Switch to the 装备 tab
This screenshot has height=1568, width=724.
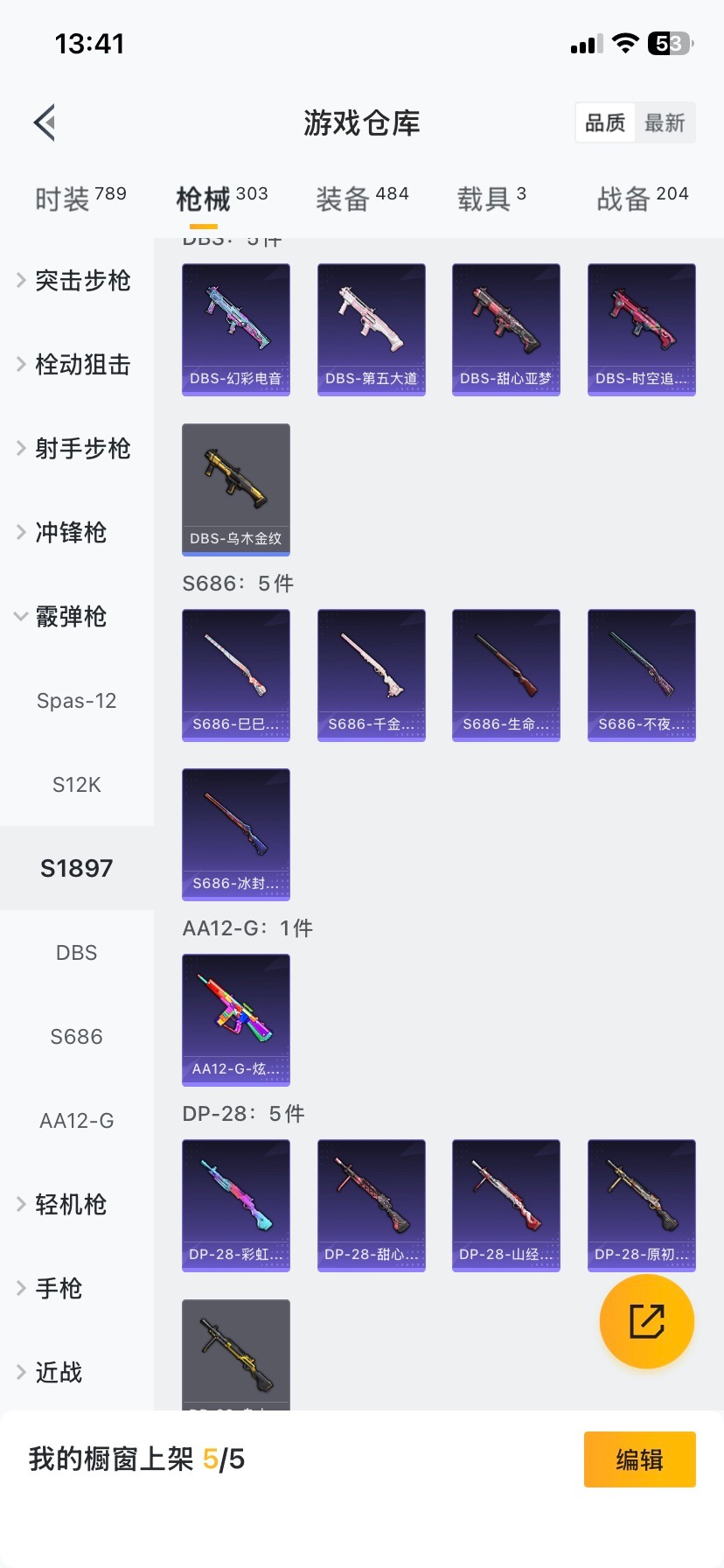361,194
